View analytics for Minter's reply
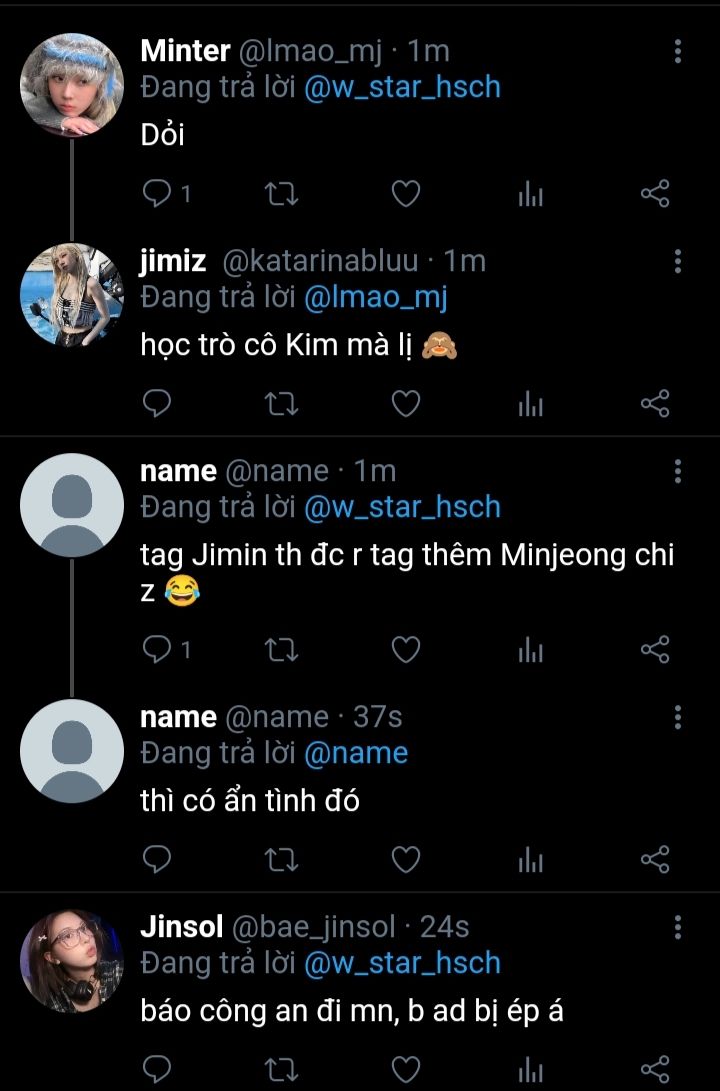The height and width of the screenshot is (1091, 720). tap(530, 195)
